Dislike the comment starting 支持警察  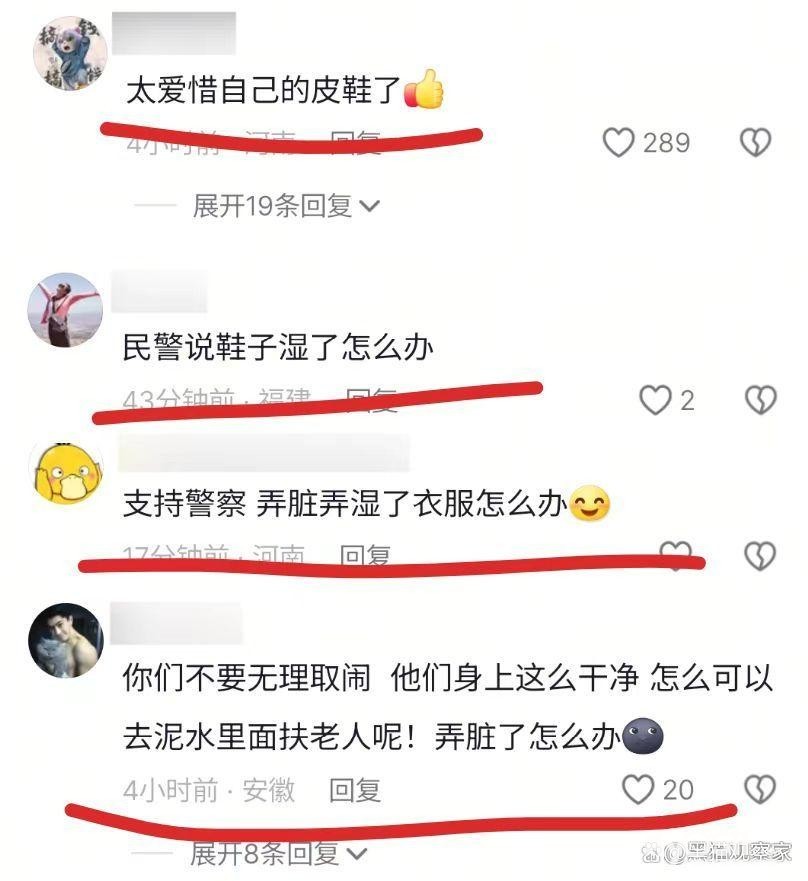[x=761, y=554]
